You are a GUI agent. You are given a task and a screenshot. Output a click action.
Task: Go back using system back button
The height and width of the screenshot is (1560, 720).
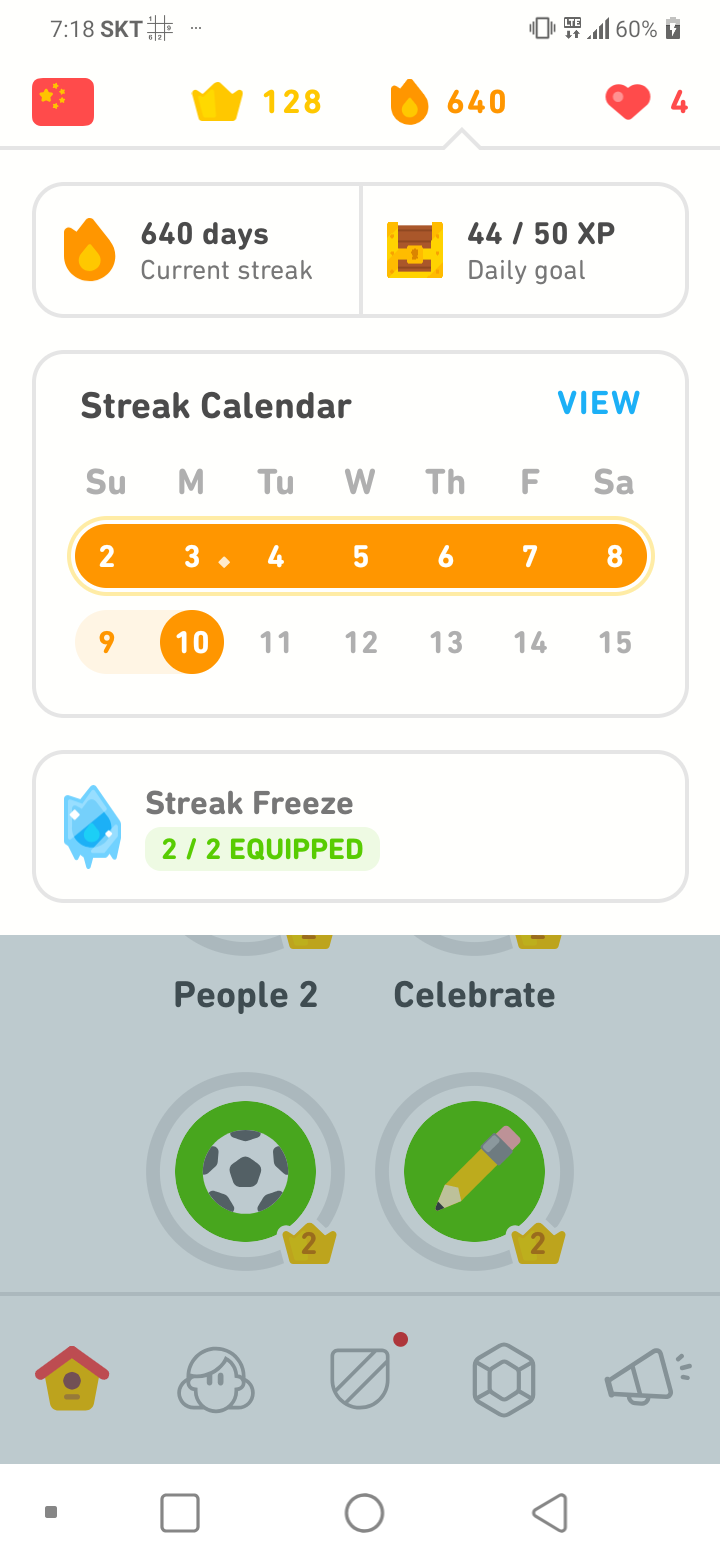pyautogui.click(x=550, y=1513)
